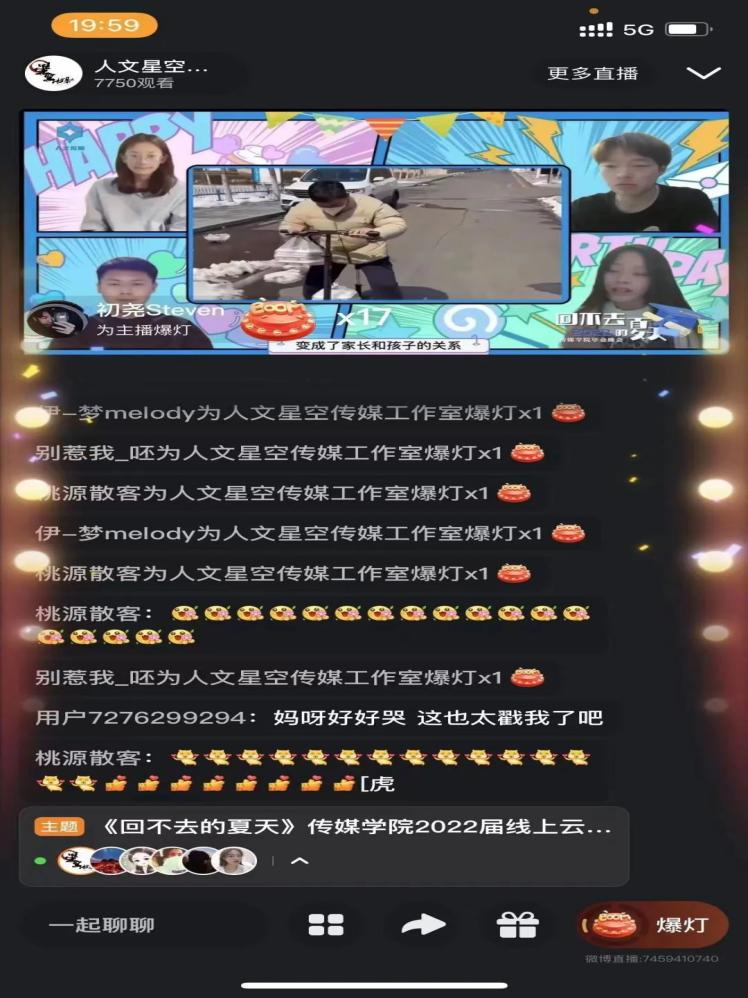
Task: Tap the 爆灯 button
Action: (x=653, y=925)
